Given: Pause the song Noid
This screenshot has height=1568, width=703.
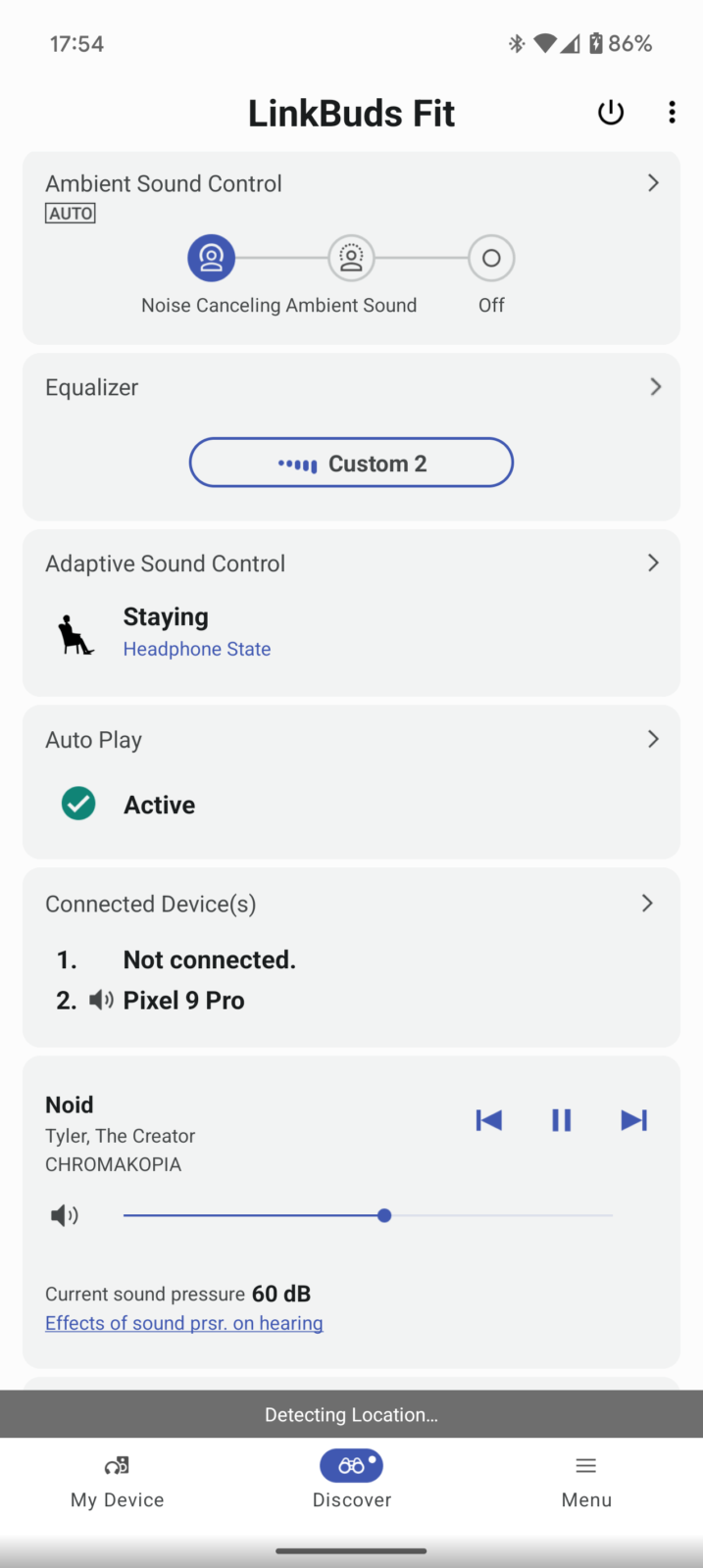Looking at the screenshot, I should coord(561,1120).
